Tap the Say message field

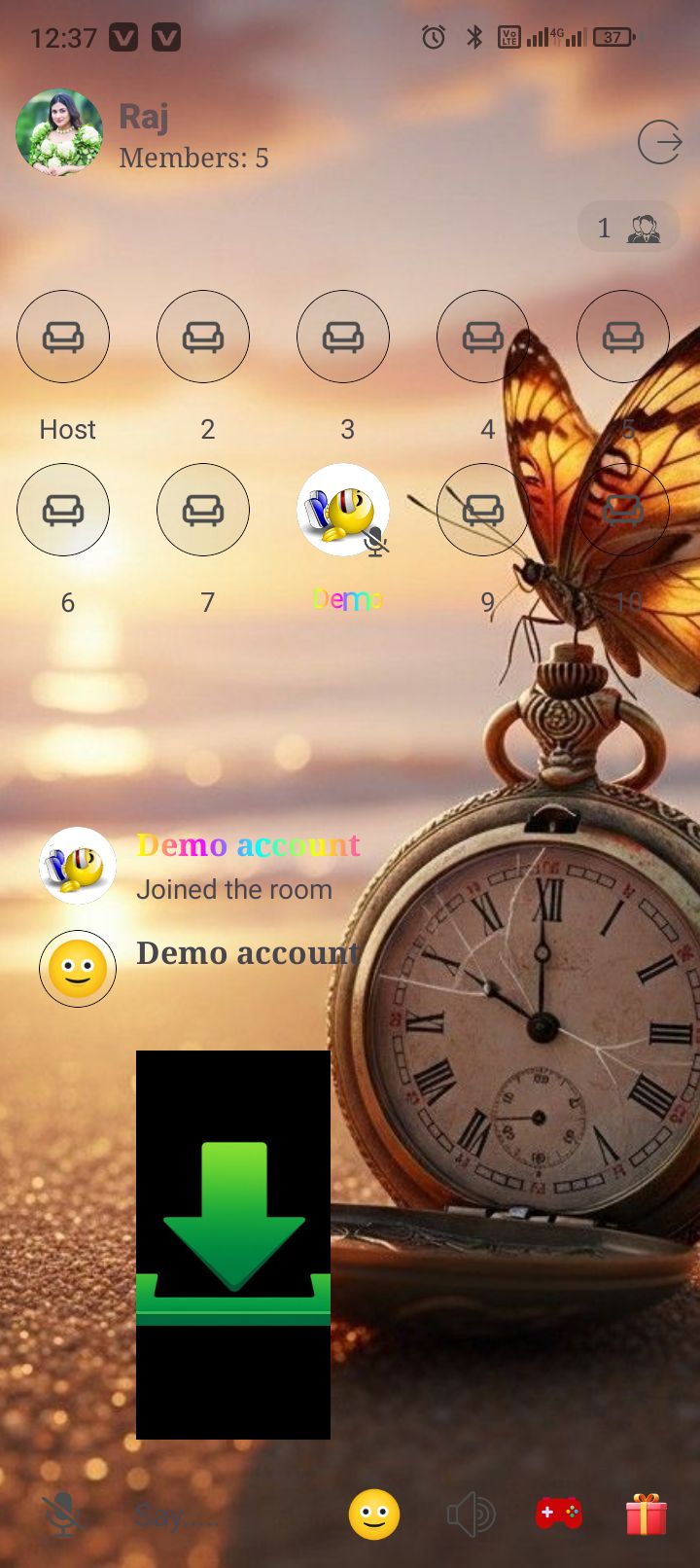tap(177, 1515)
